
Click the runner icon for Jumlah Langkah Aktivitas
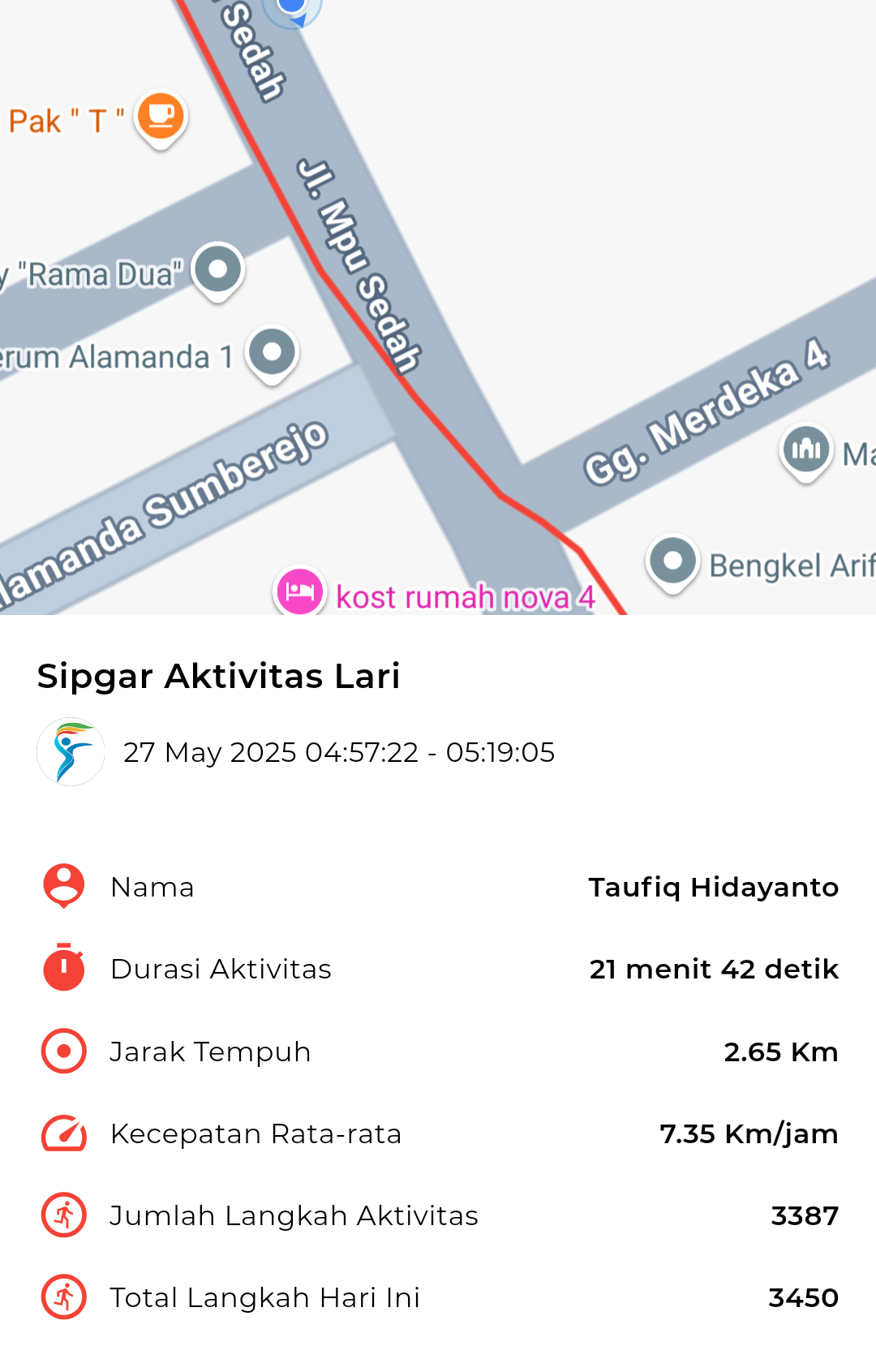(62, 1215)
